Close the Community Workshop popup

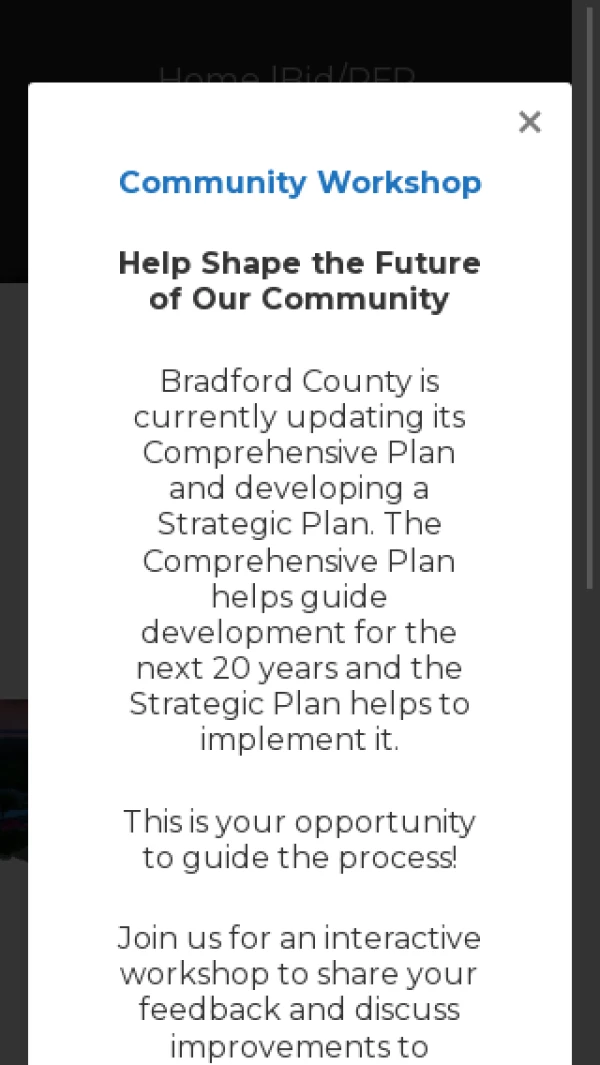click(x=529, y=122)
